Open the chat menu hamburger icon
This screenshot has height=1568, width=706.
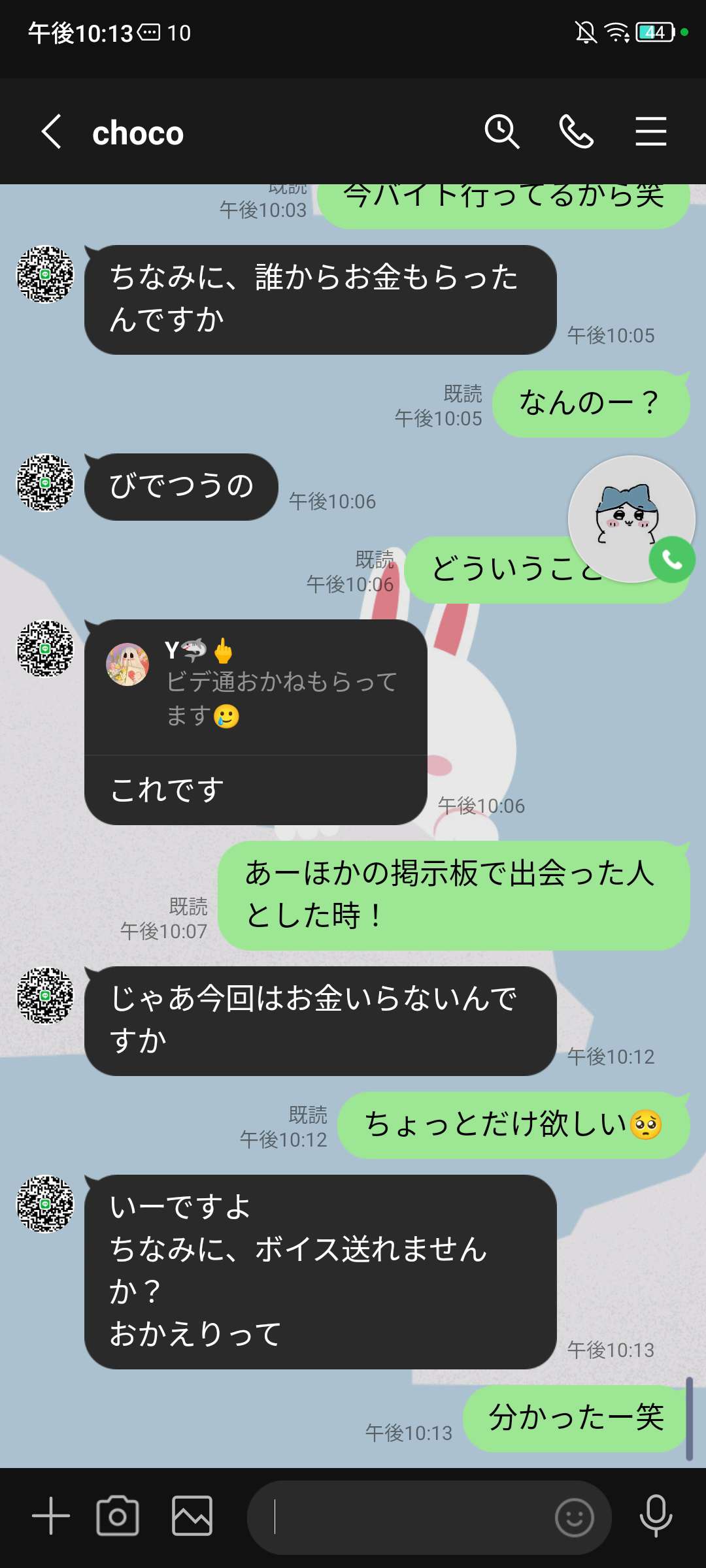coord(650,131)
